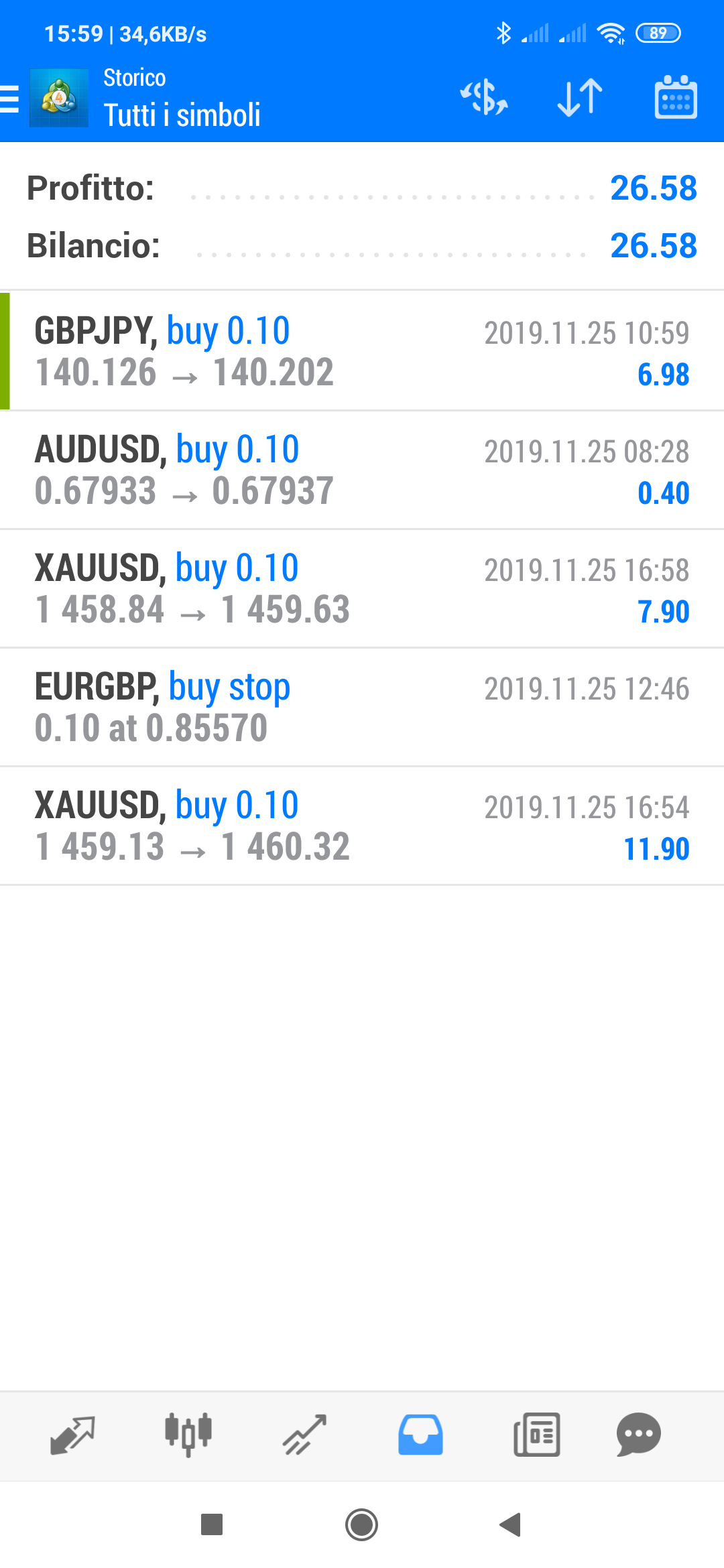Switch to the Quotes tab
This screenshot has height=1568, width=724.
(72, 1435)
